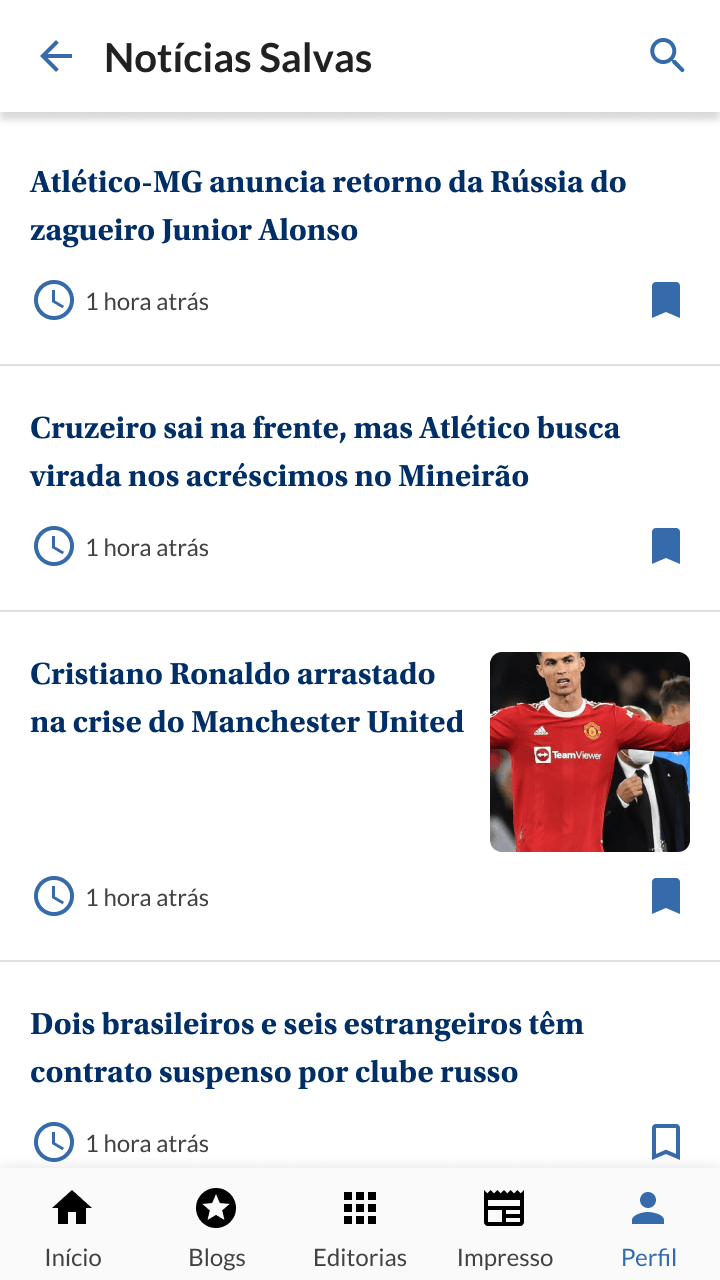
Task: Click the clock icon beside the Cruzeiro article
Action: (54, 545)
